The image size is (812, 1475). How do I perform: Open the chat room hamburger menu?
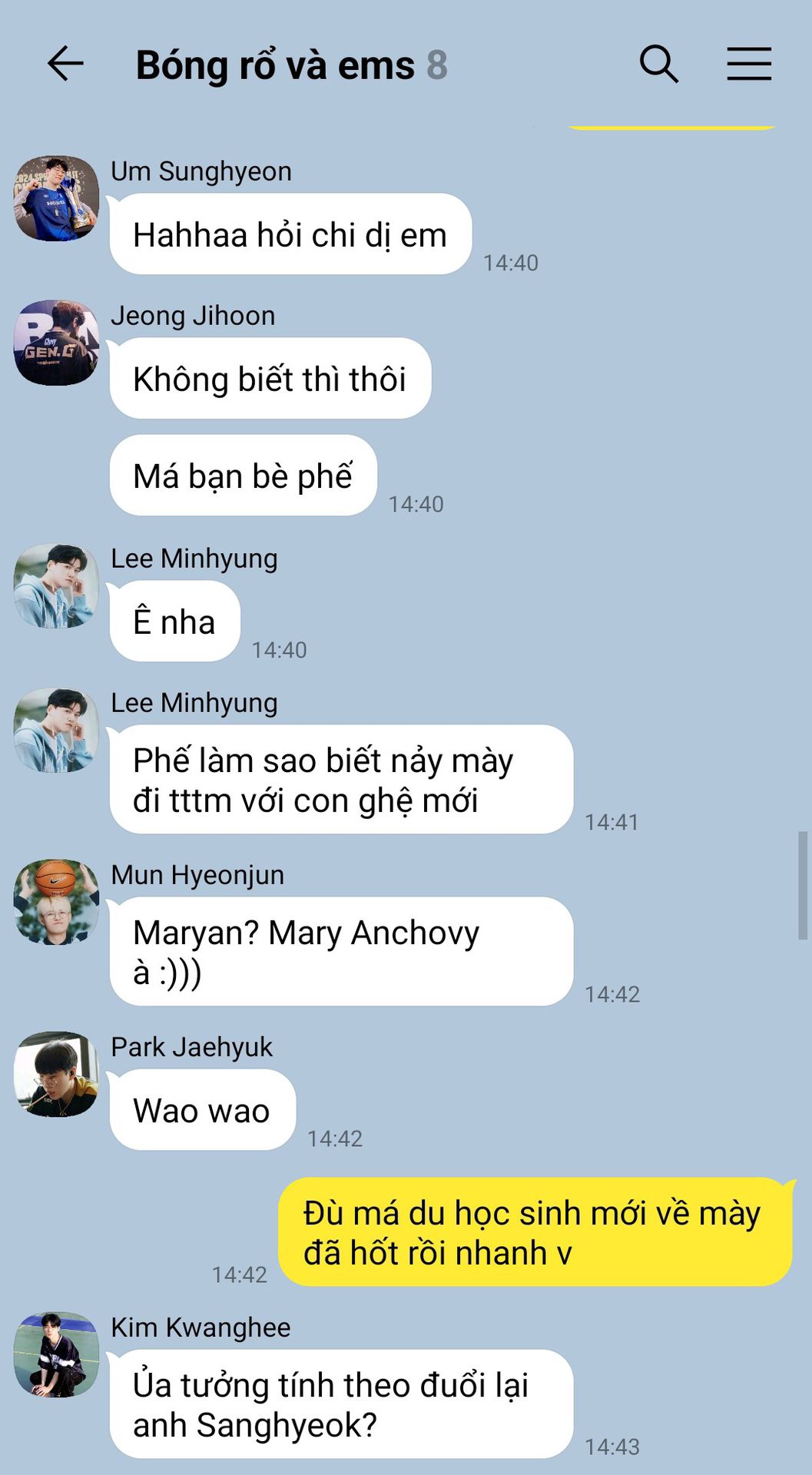click(749, 64)
